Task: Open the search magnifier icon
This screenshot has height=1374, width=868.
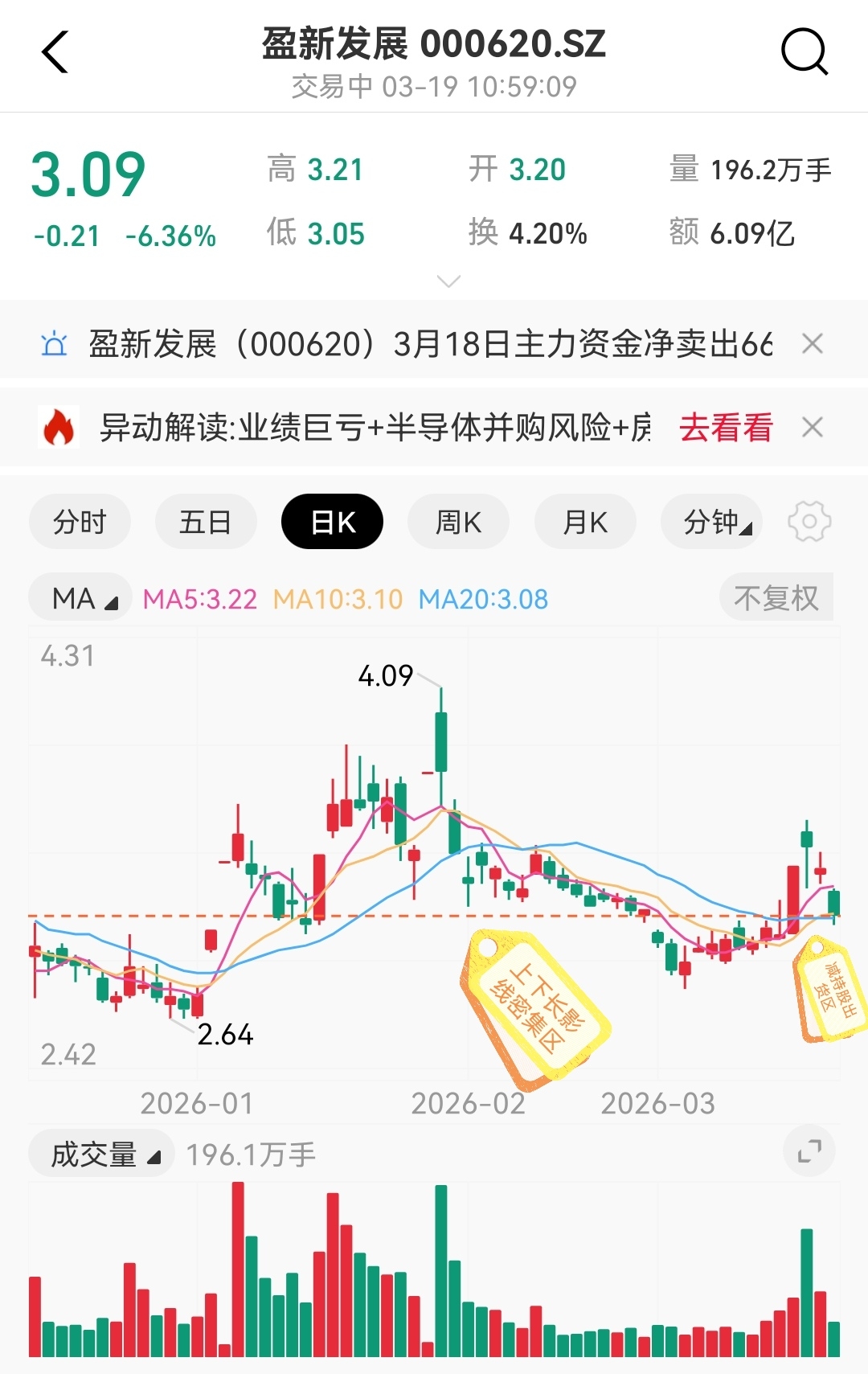Action: [805, 53]
